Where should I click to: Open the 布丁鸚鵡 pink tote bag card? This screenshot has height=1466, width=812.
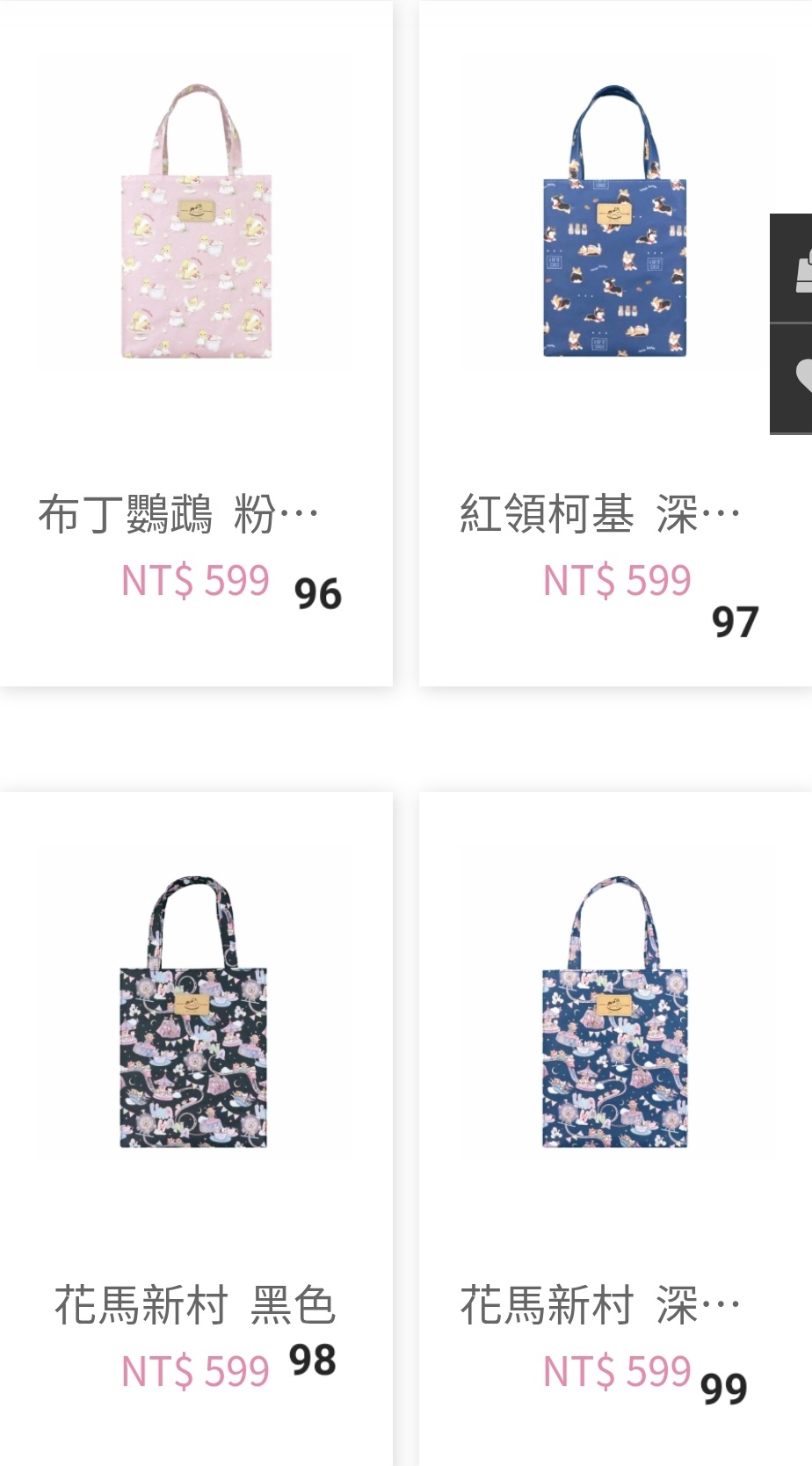[x=195, y=343]
